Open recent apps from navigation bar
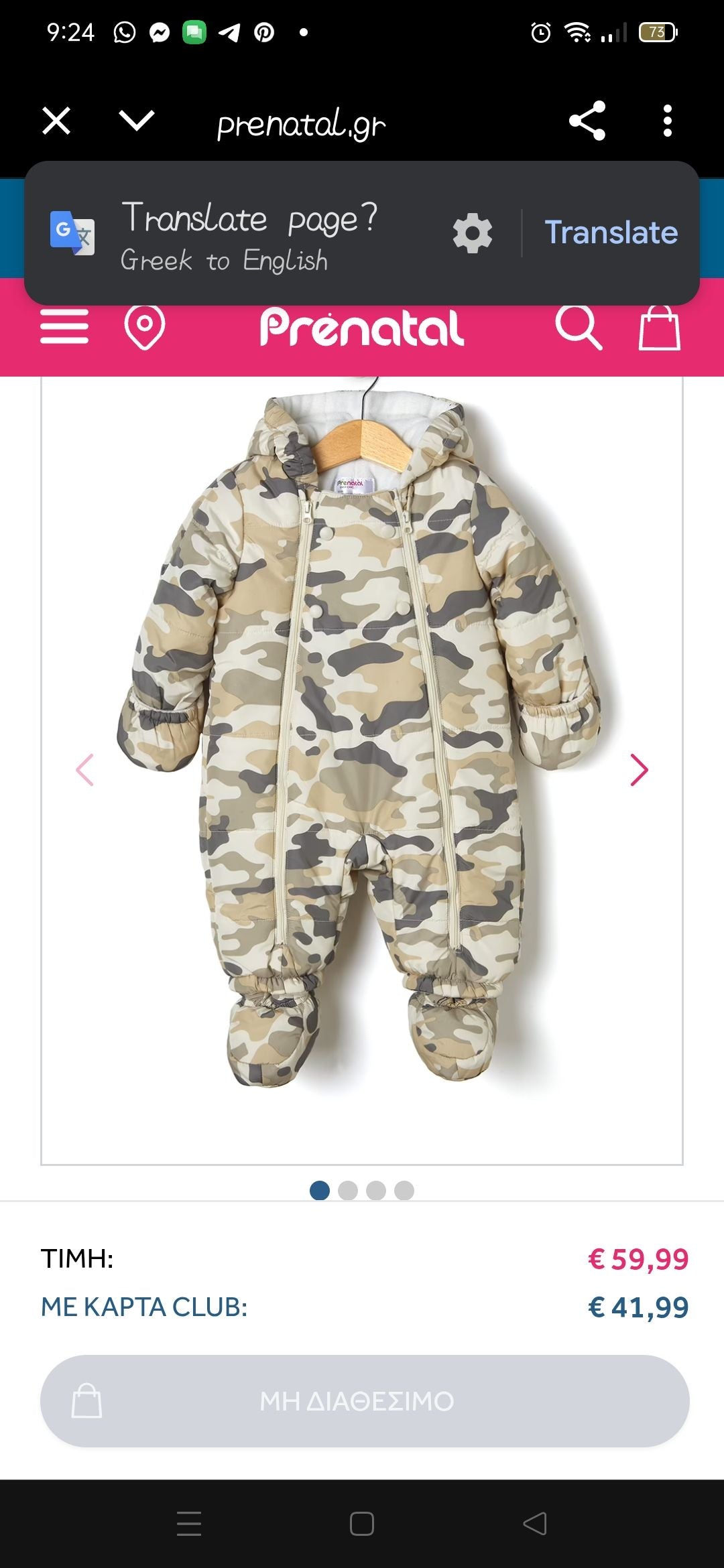 [x=189, y=1524]
